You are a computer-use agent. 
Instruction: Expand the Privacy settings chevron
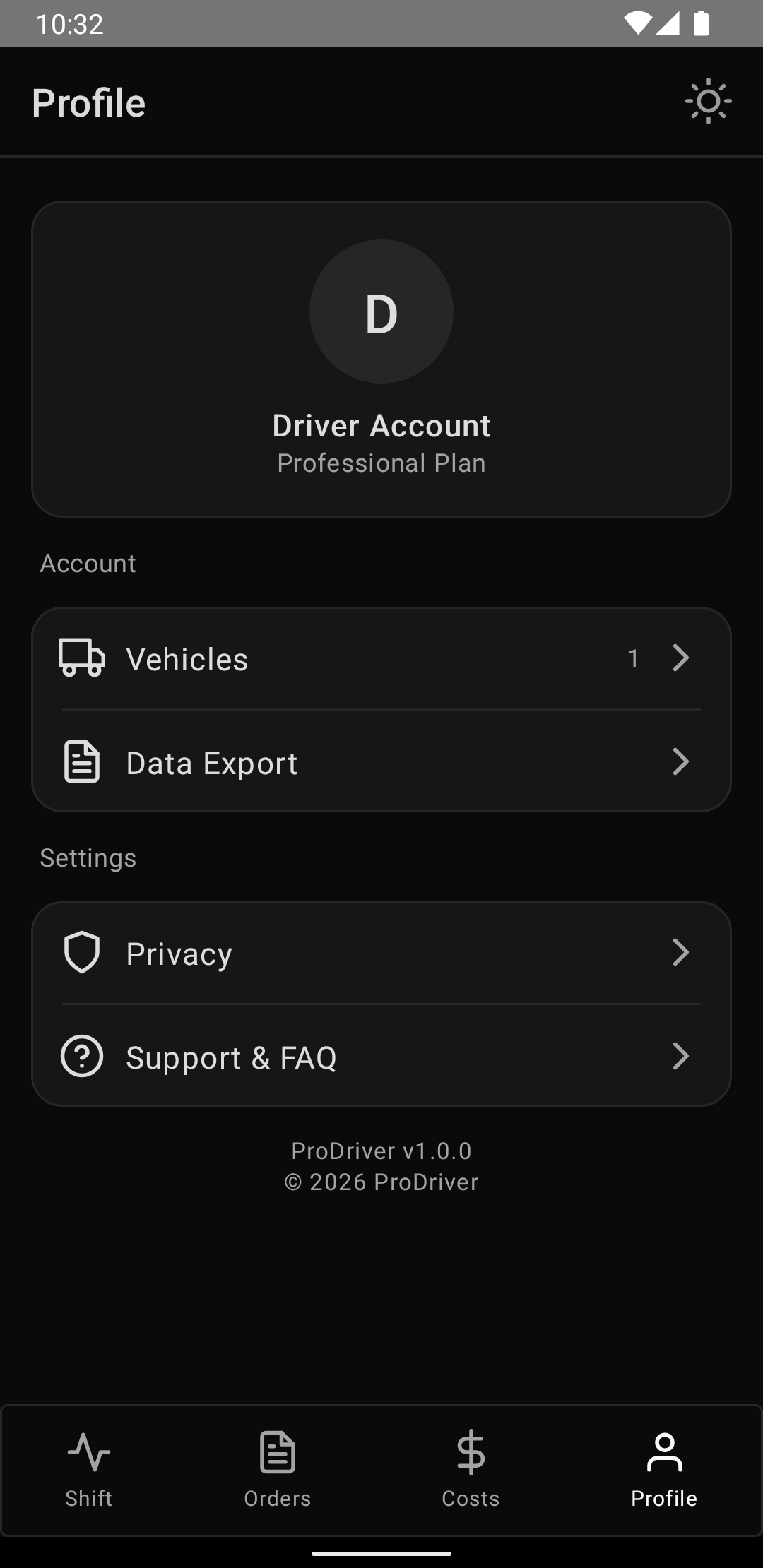[681, 952]
